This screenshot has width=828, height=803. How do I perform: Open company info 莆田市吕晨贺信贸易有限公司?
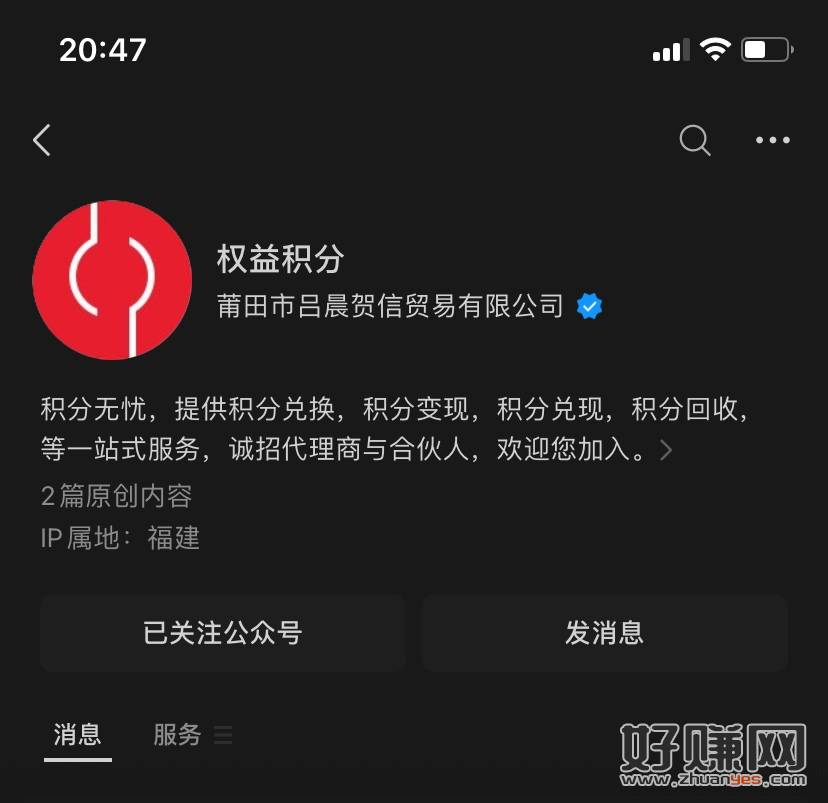point(391,306)
